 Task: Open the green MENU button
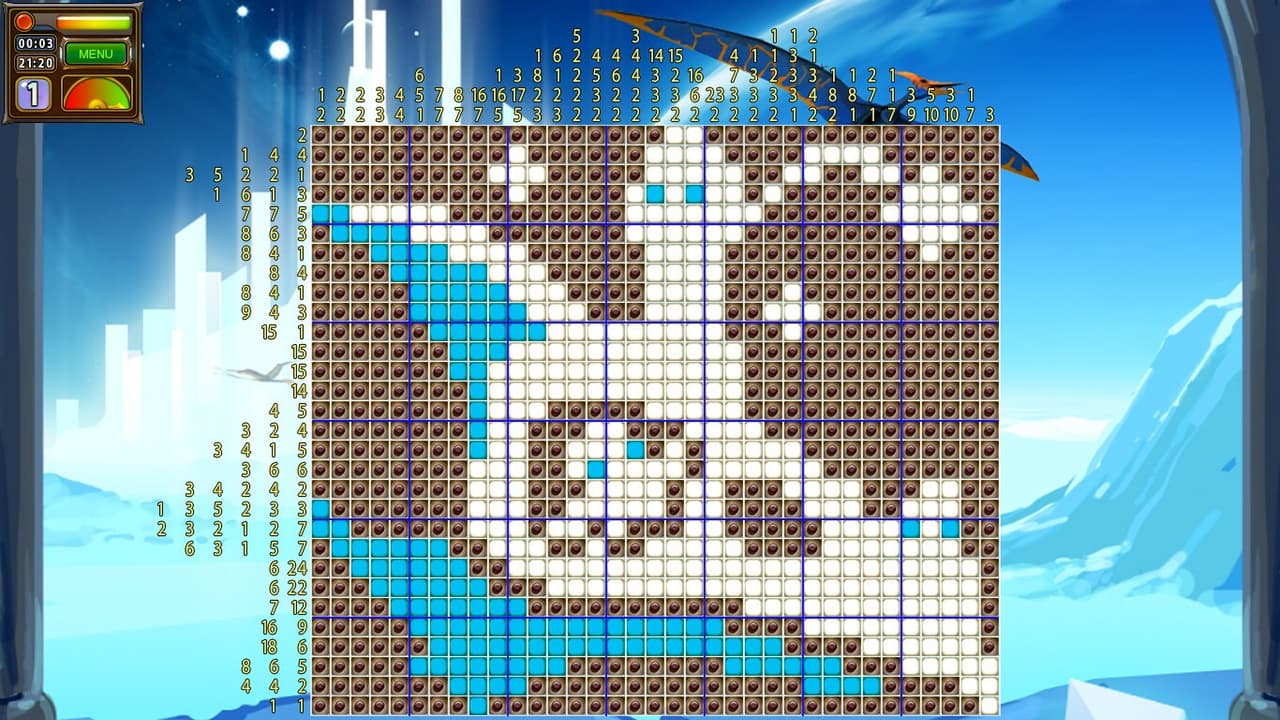(x=96, y=54)
